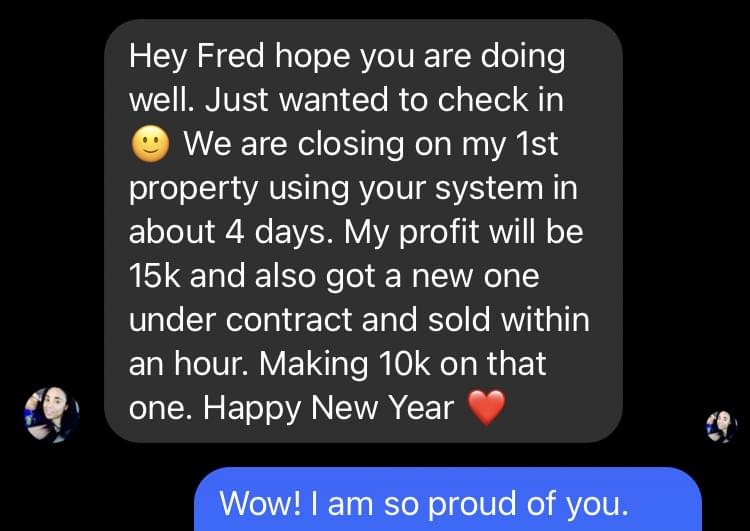Open the sender's profile picture beside the message

click(51, 414)
